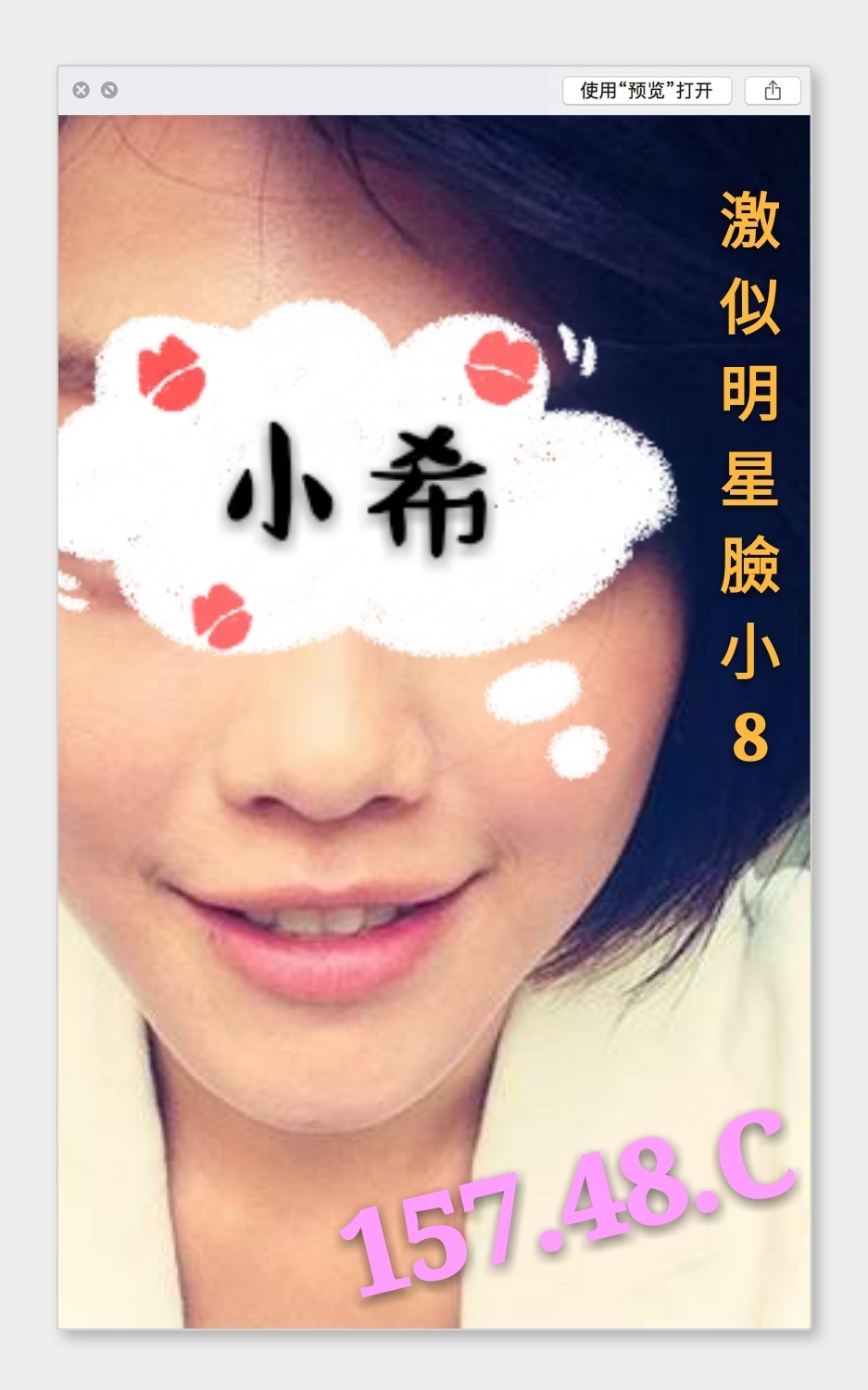
Task: Enter full screen preview mode
Action: [x=109, y=90]
